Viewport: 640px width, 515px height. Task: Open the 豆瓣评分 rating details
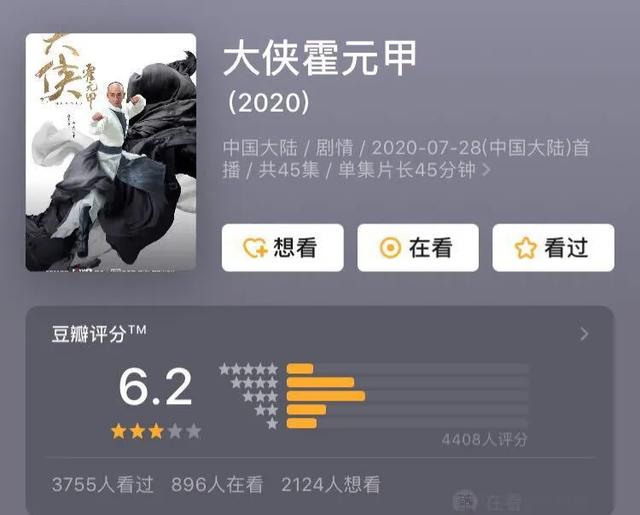584,334
